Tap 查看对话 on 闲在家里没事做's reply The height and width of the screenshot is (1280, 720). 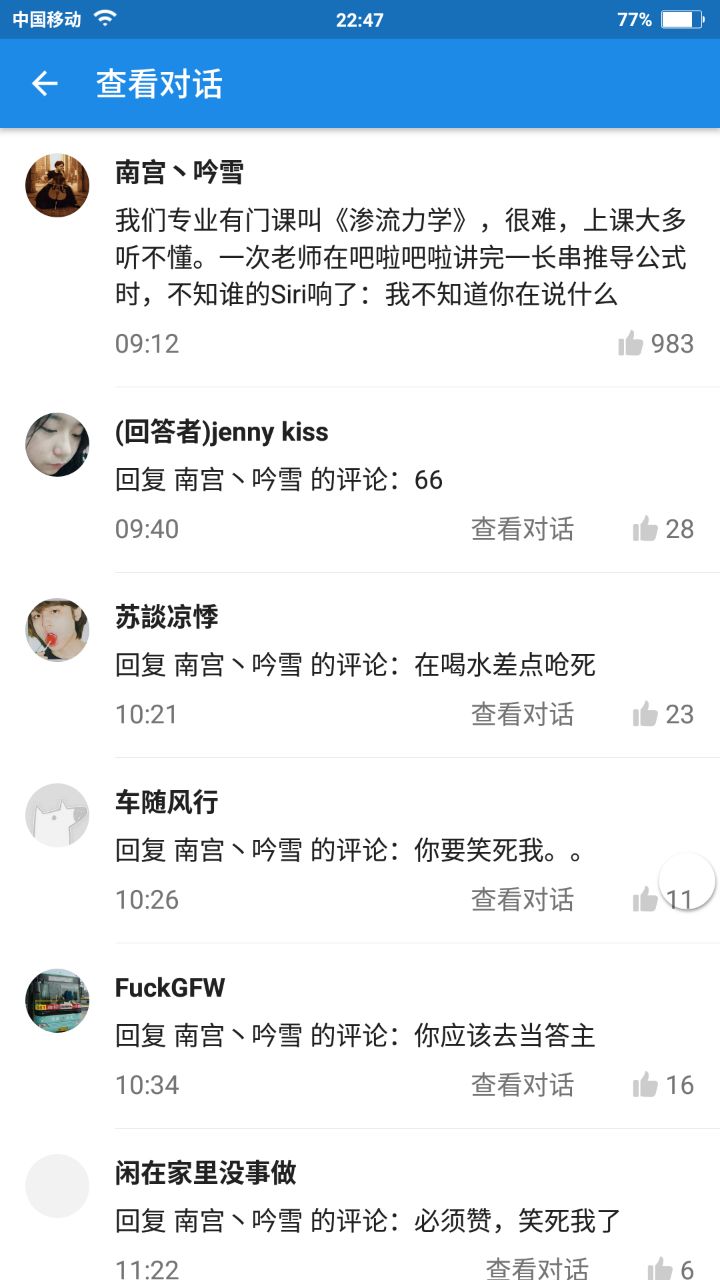coord(536,1268)
